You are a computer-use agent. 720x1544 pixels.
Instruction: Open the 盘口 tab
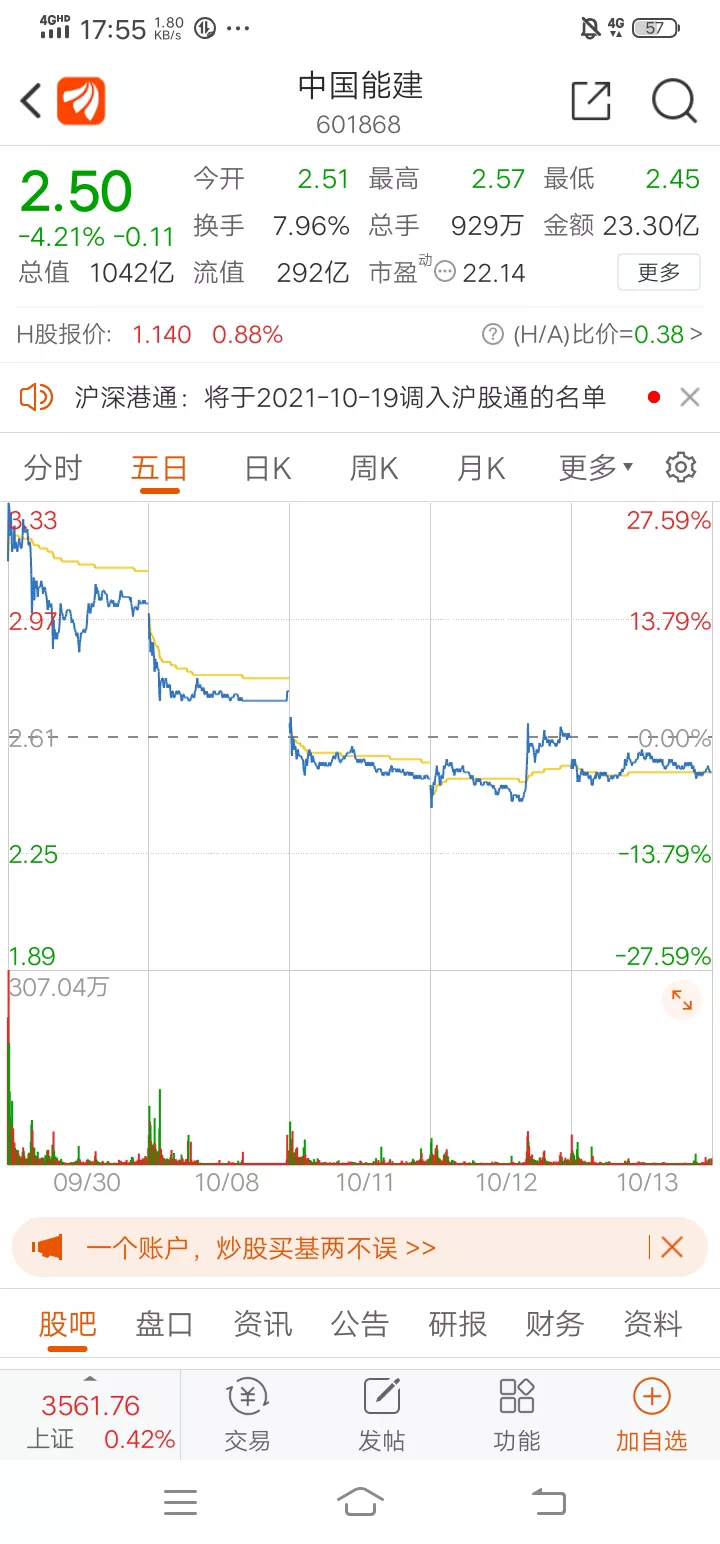pos(164,1324)
